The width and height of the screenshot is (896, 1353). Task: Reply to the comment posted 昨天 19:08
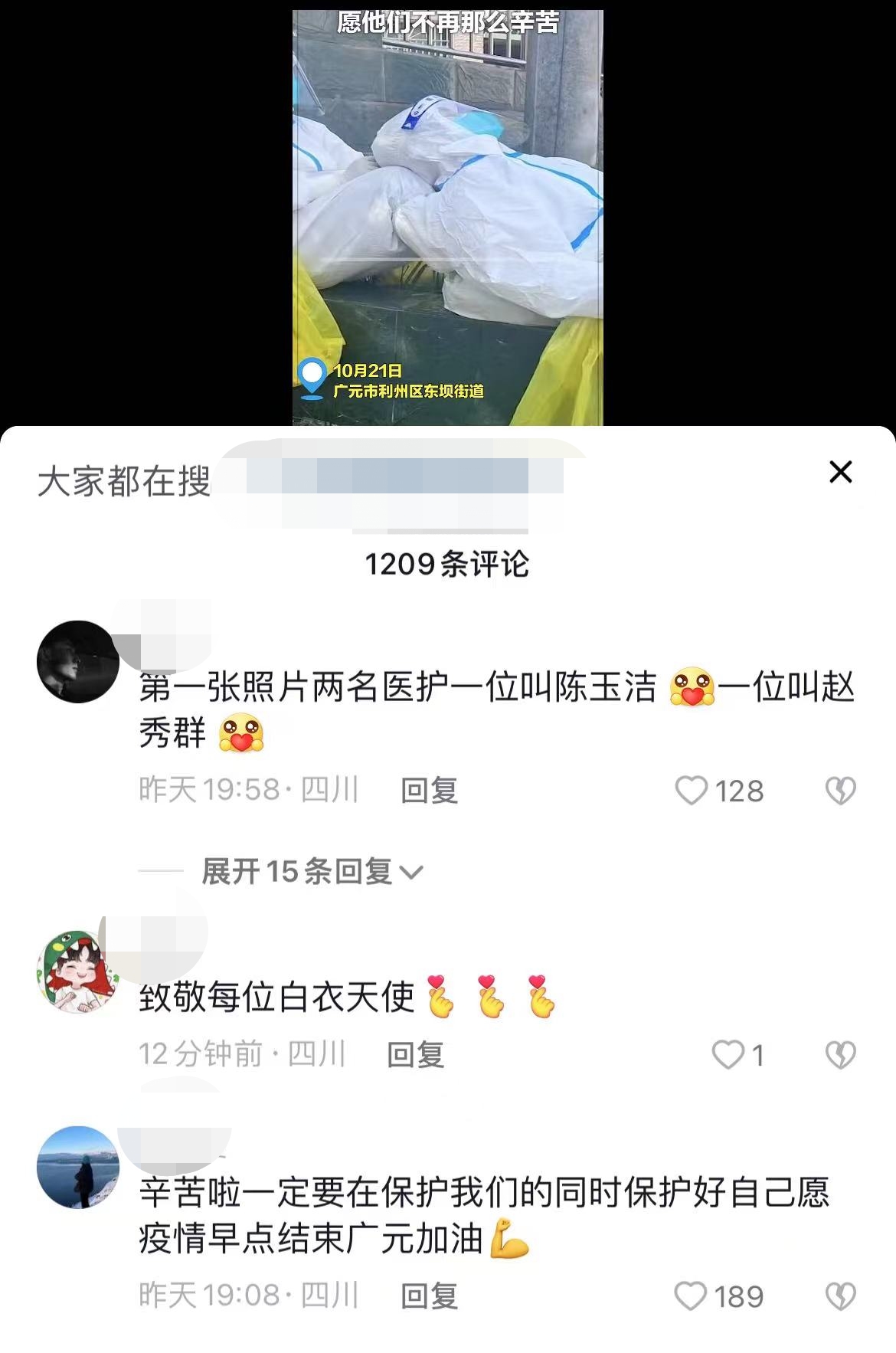[429, 1296]
